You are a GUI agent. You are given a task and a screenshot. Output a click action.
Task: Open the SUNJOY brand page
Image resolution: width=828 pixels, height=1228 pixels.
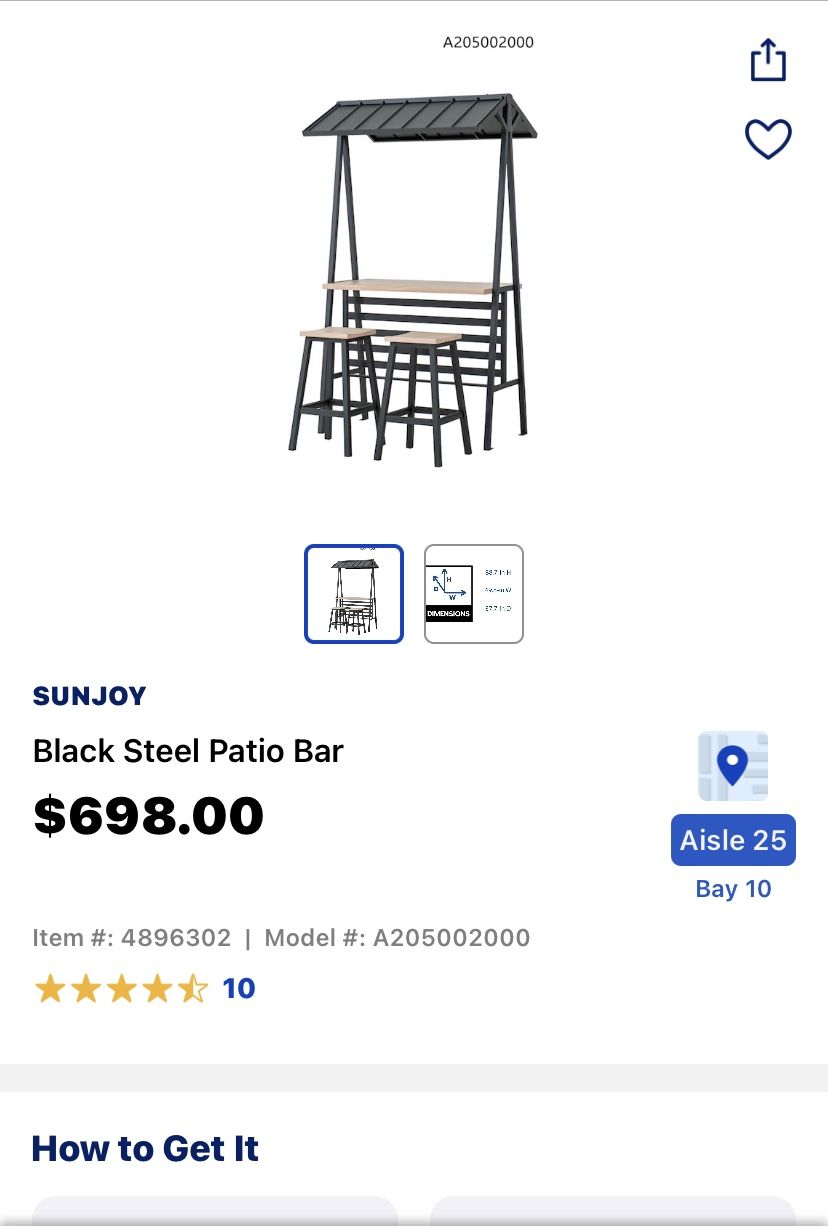tap(89, 695)
